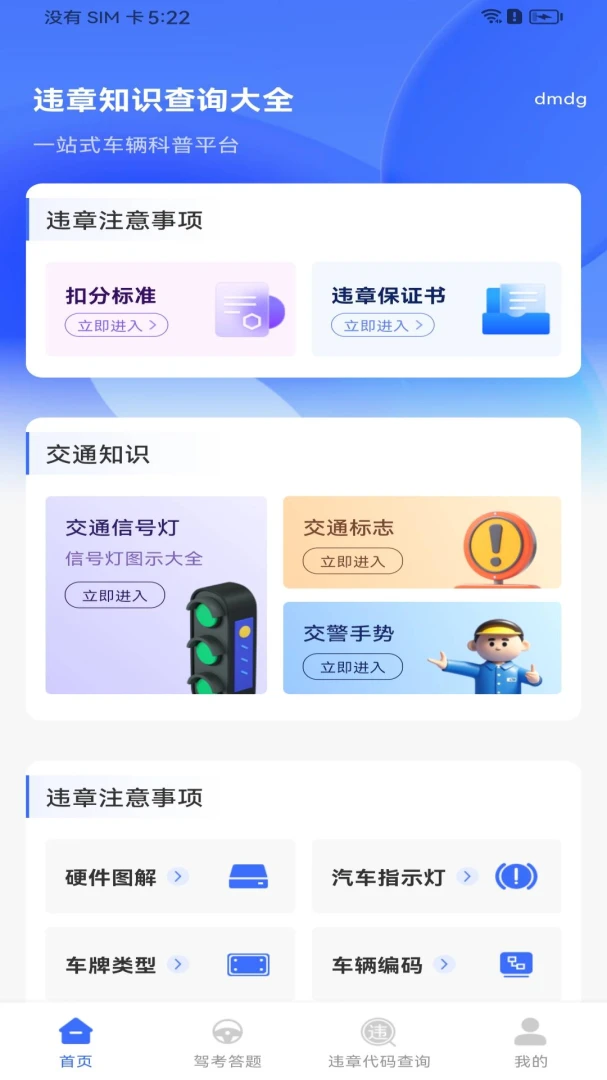Open 车牌类型

point(170,964)
